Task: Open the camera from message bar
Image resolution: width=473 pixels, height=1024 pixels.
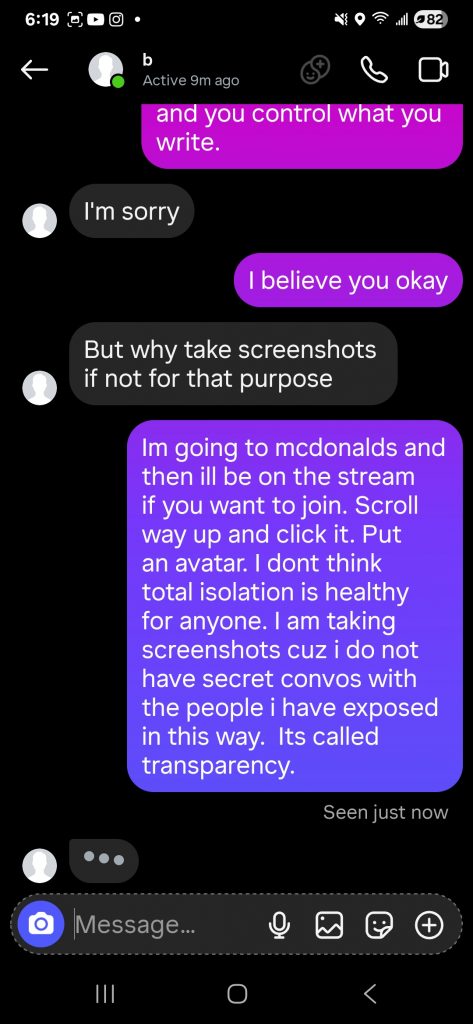Action: (41, 924)
